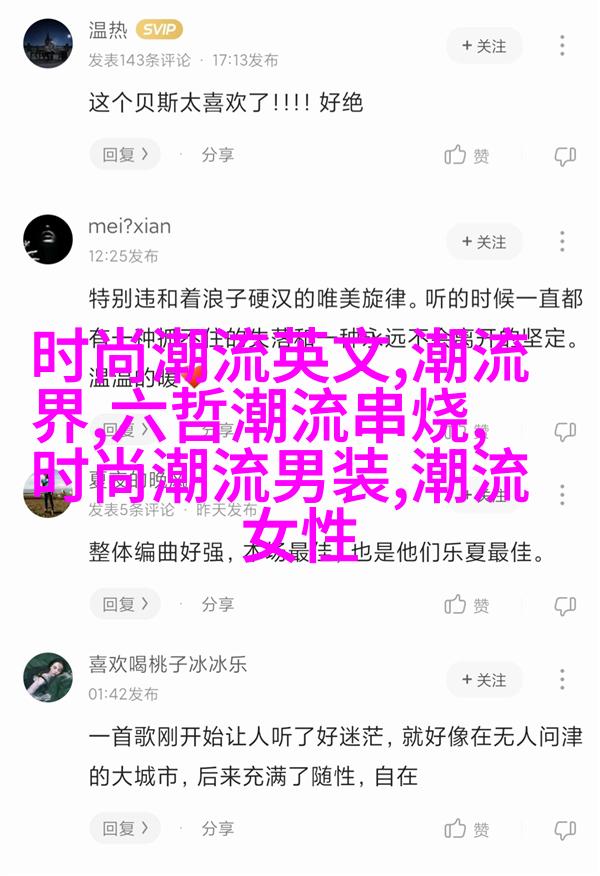This screenshot has width=600, height=876.
Task: Open overflow menu on 温热's comment
Action: [563, 45]
